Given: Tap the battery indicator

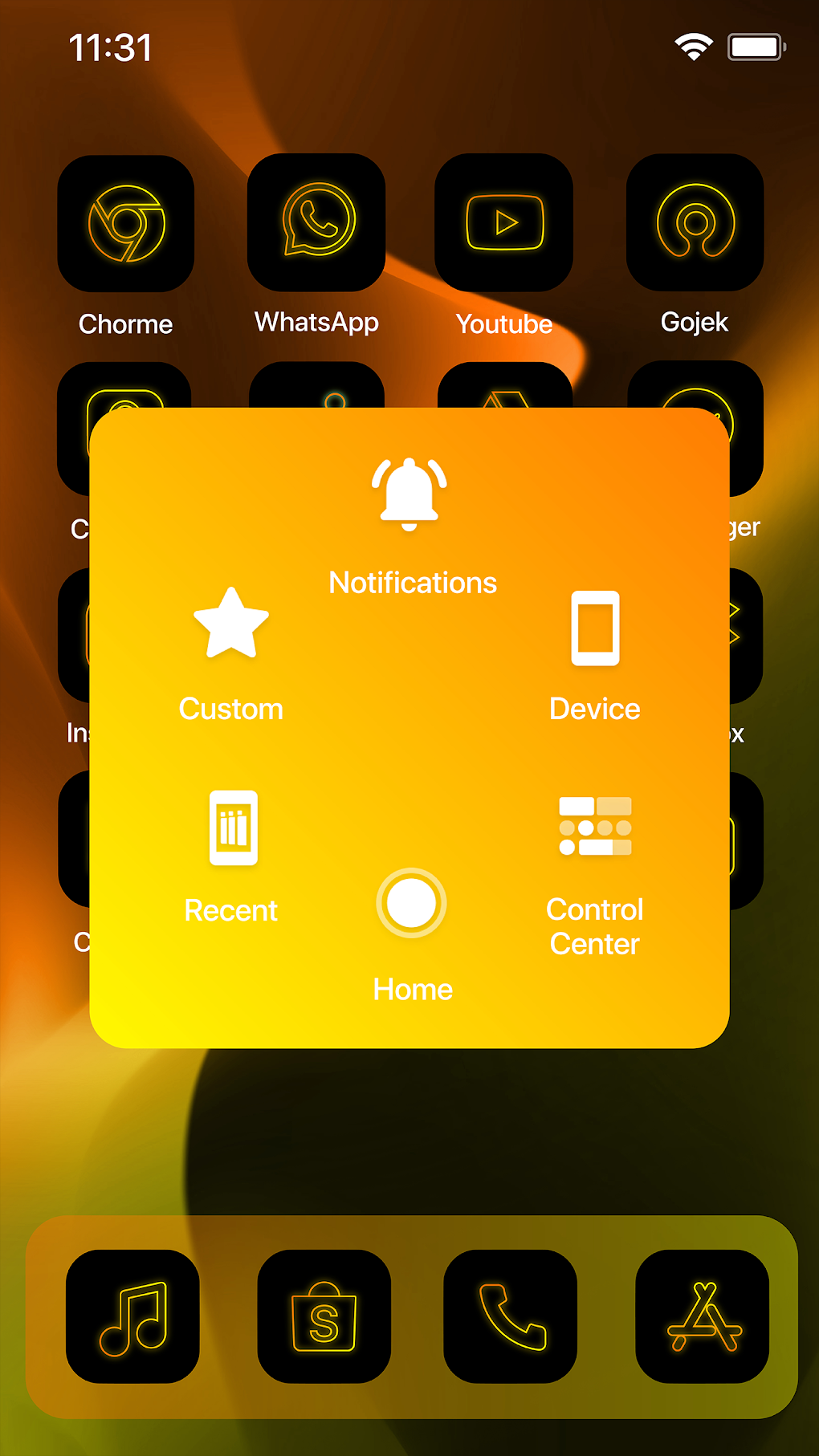Looking at the screenshot, I should click(755, 46).
